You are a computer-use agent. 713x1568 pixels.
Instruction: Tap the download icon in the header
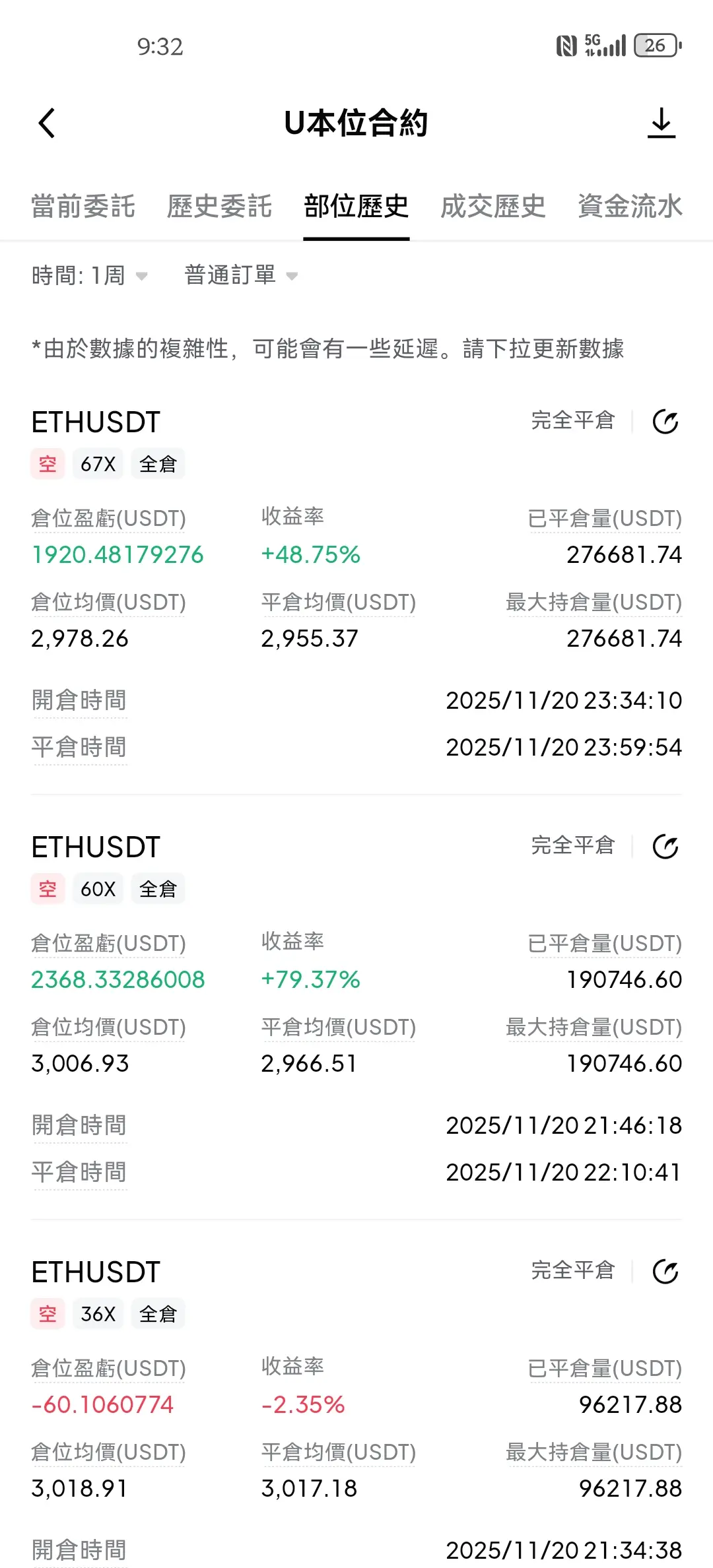click(x=661, y=123)
